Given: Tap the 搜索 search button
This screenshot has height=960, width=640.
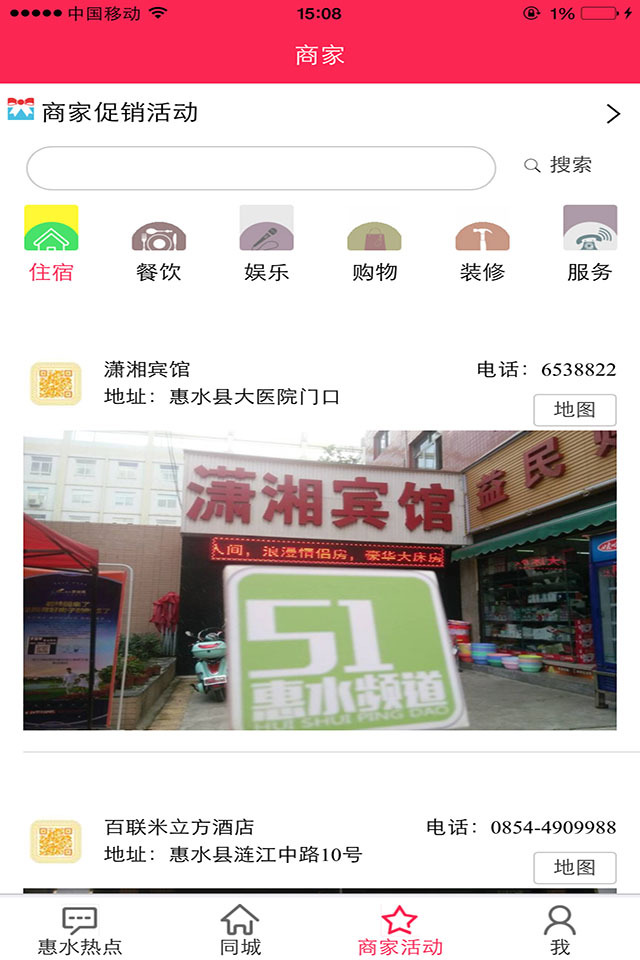Looking at the screenshot, I should 559,166.
